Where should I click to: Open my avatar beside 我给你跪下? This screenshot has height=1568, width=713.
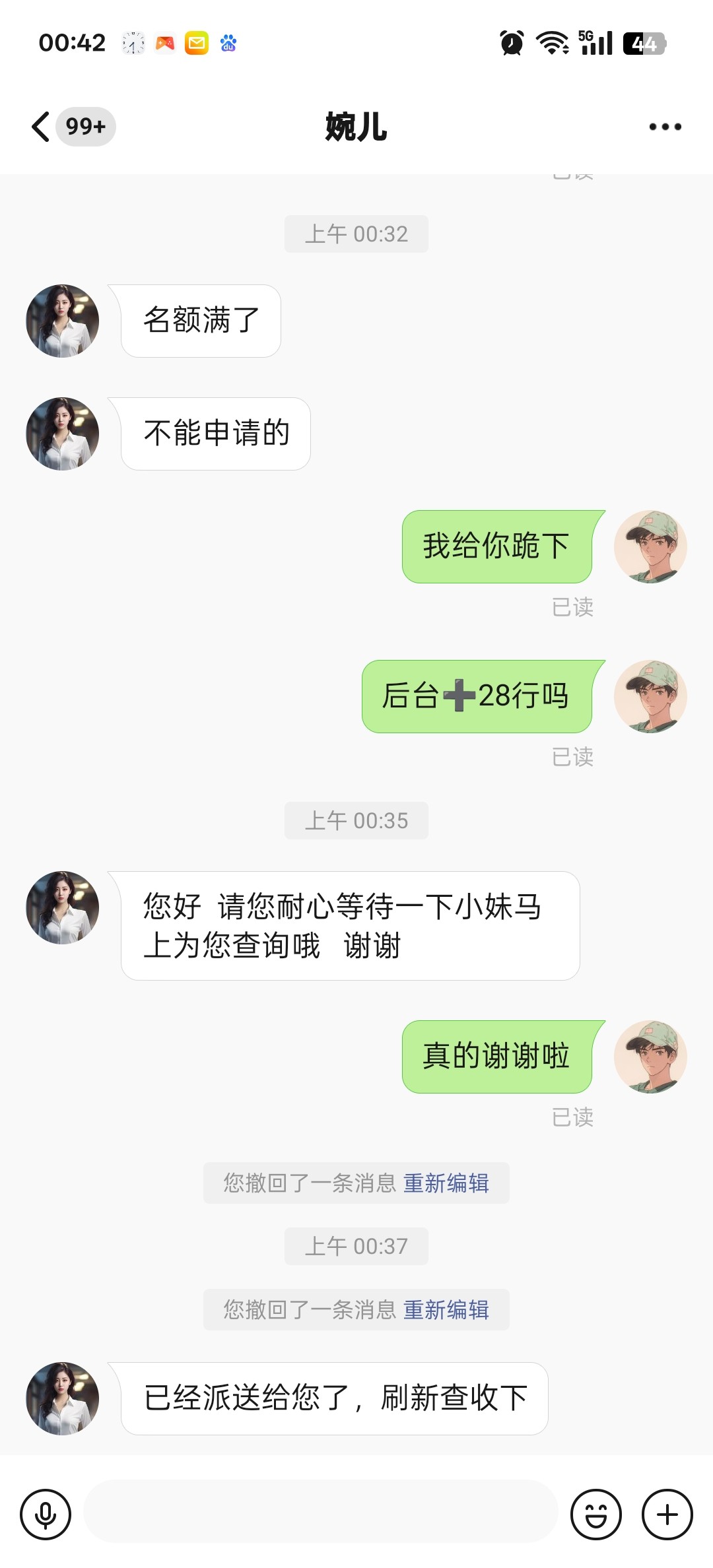pos(650,546)
